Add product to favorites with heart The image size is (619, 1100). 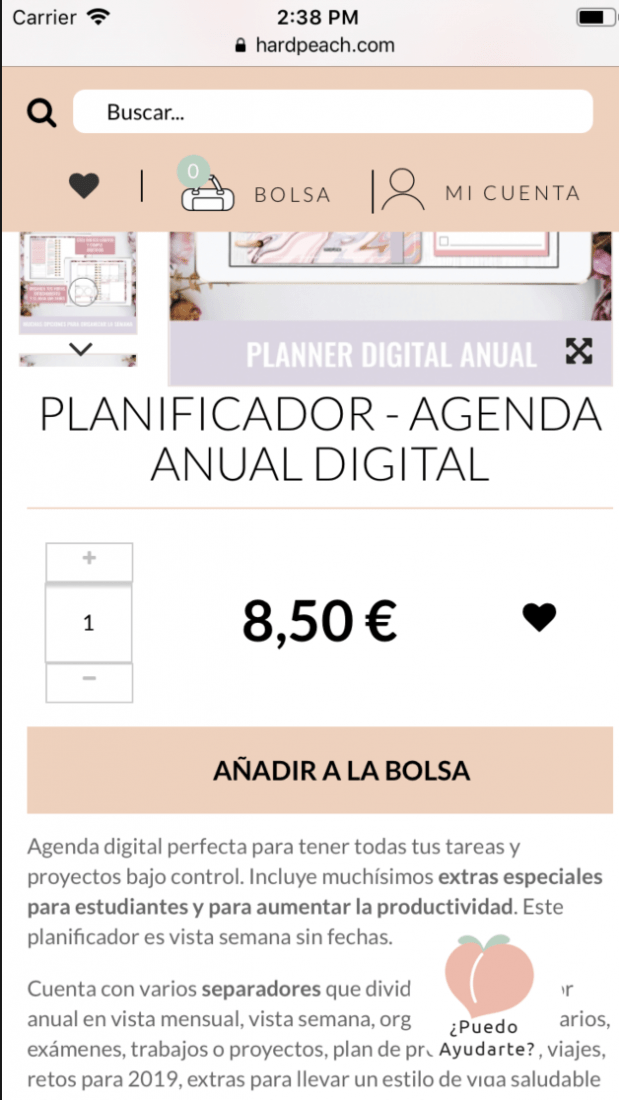(x=539, y=617)
